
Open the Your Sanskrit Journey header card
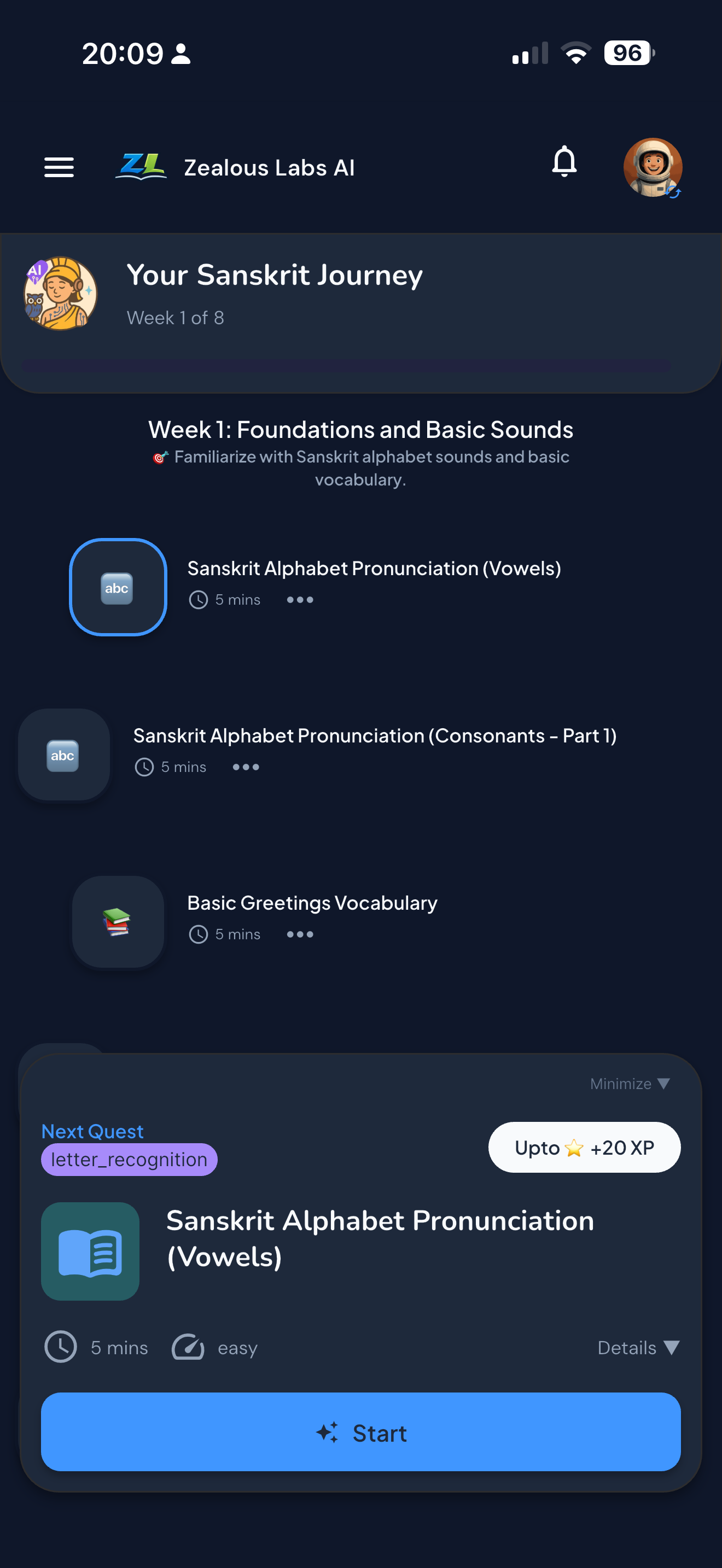pos(361,313)
